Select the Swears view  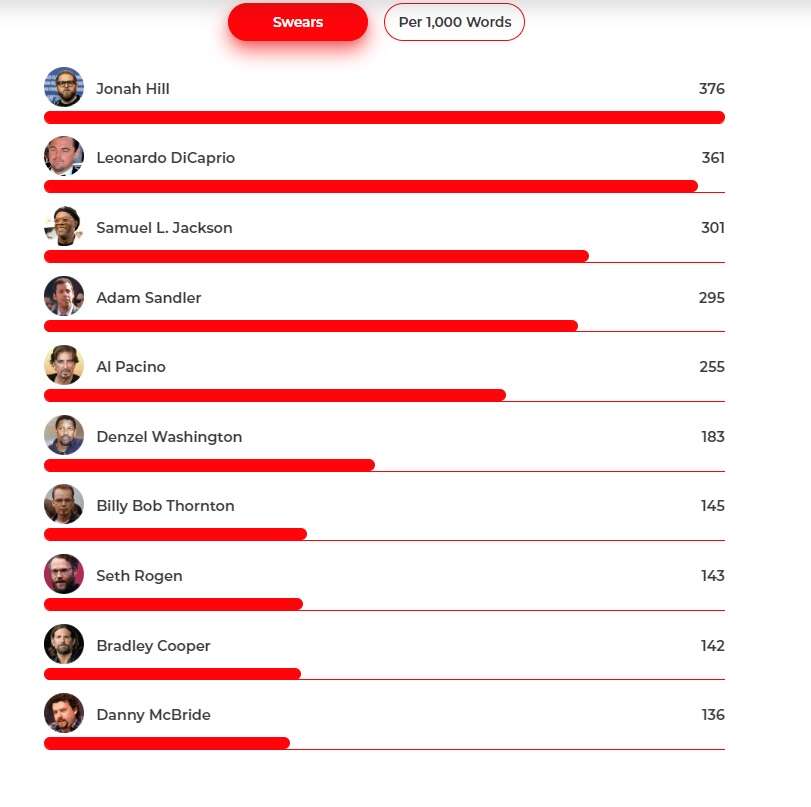pyautogui.click(x=298, y=22)
